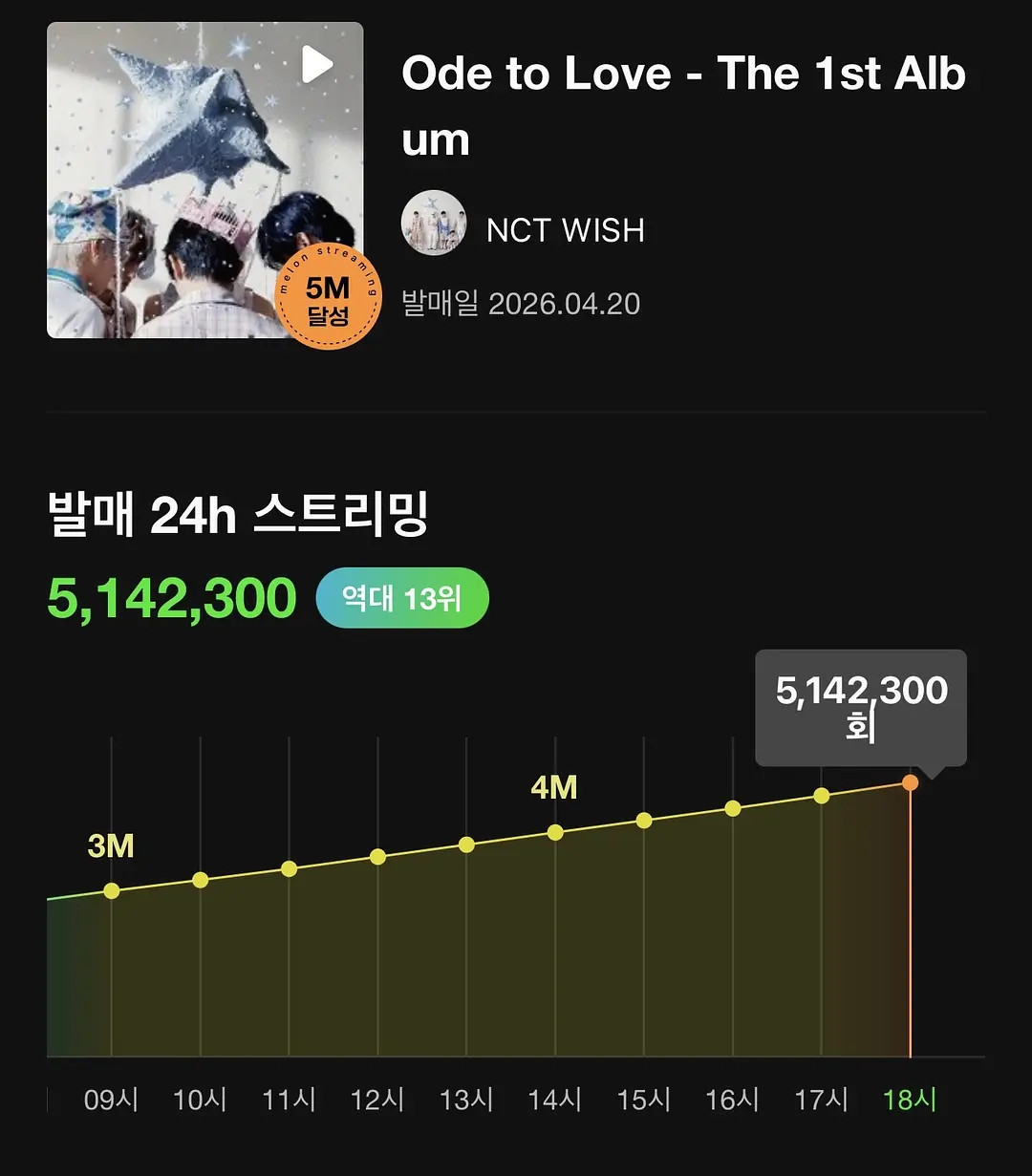This screenshot has width=1032, height=1176.
Task: Select the 12시 data point
Action: (x=377, y=857)
